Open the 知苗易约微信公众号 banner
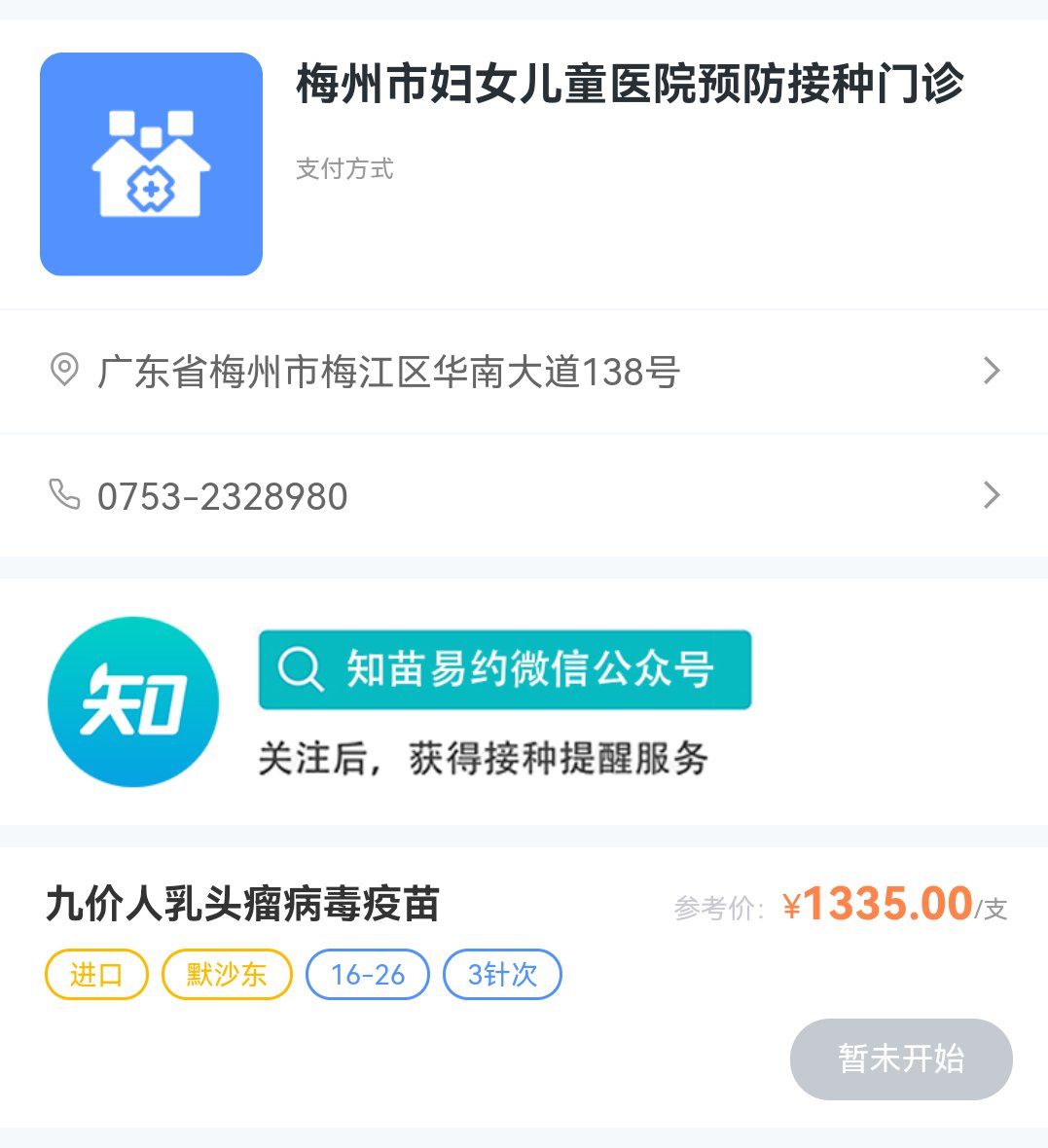 click(x=504, y=670)
